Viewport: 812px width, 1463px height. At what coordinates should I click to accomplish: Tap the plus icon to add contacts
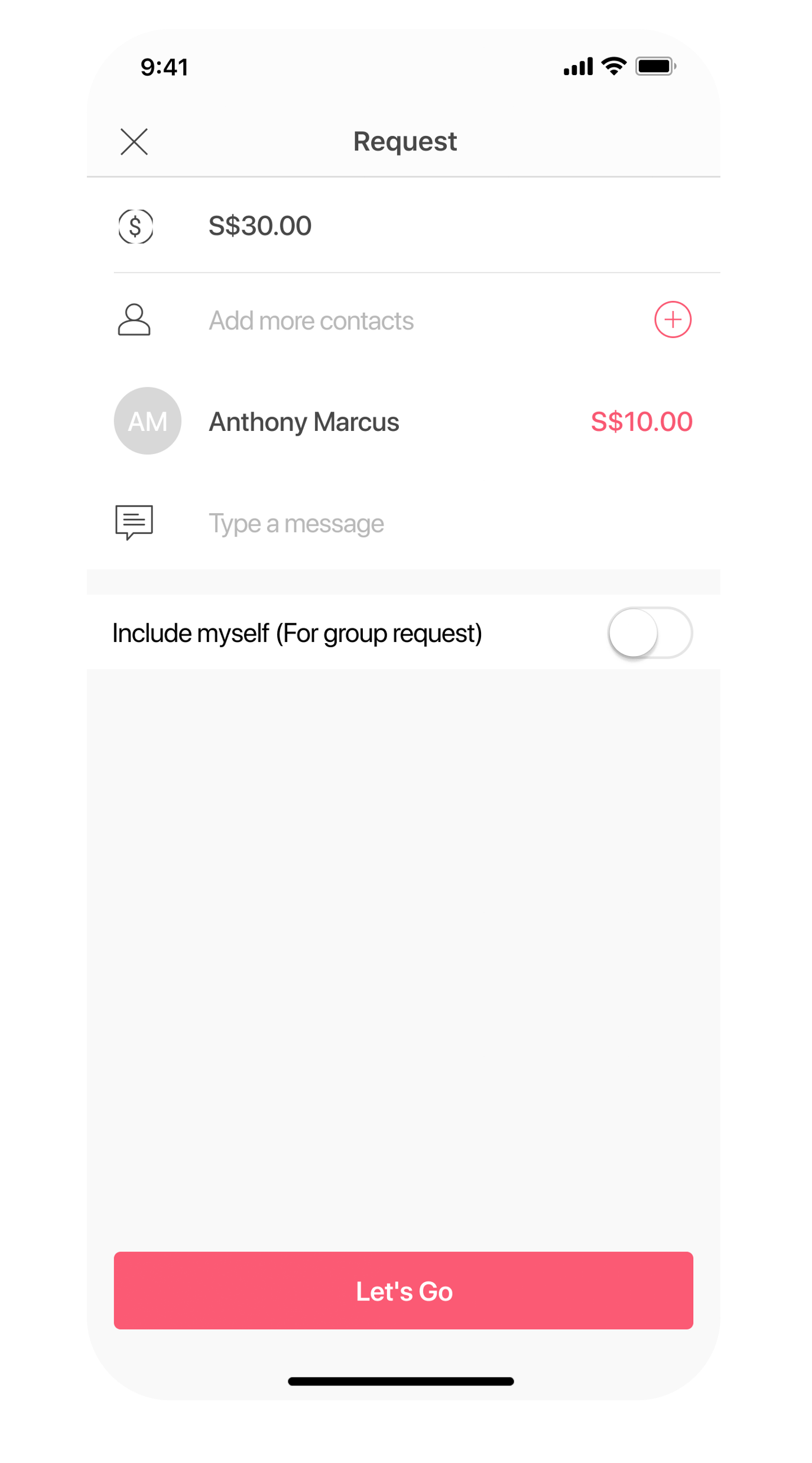point(673,320)
